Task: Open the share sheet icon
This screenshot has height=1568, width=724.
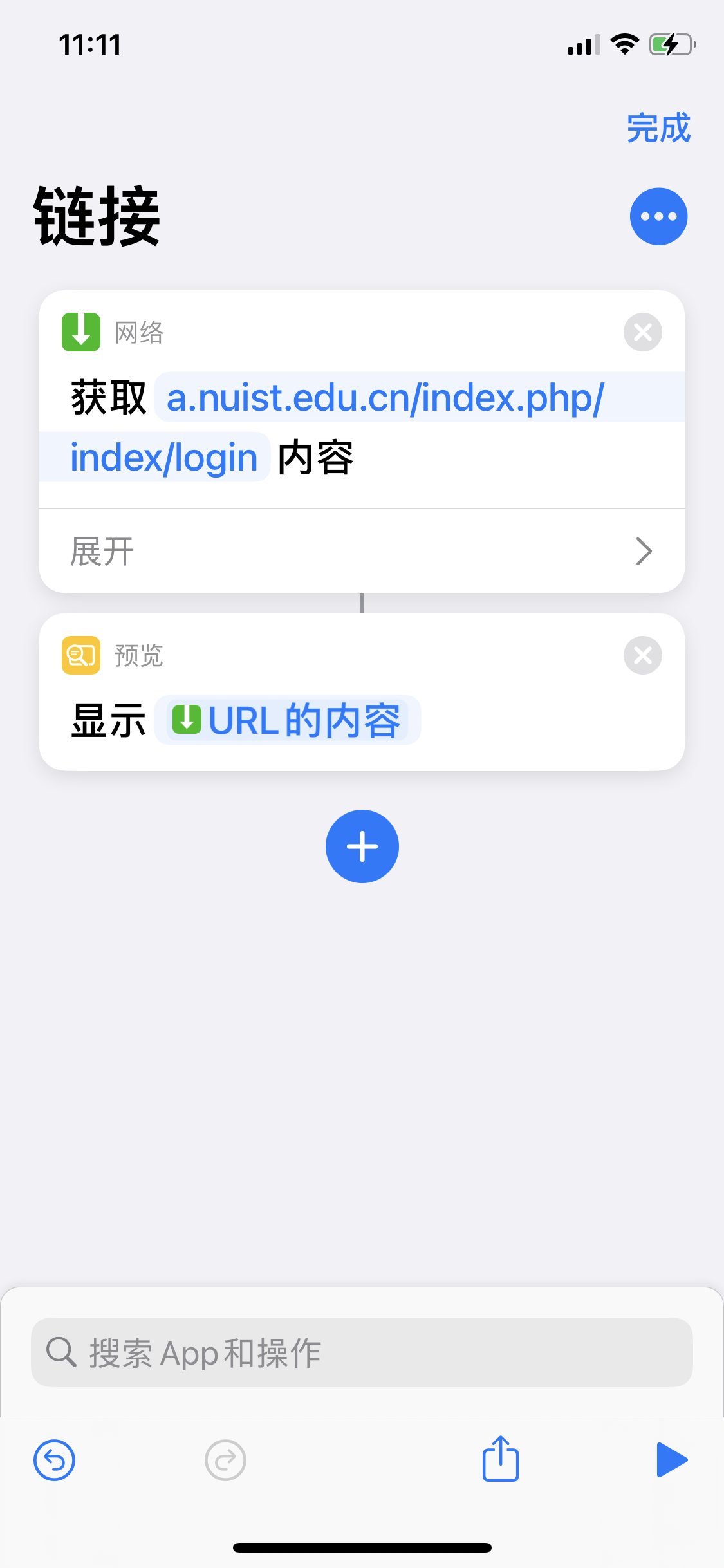Action: [500, 1460]
